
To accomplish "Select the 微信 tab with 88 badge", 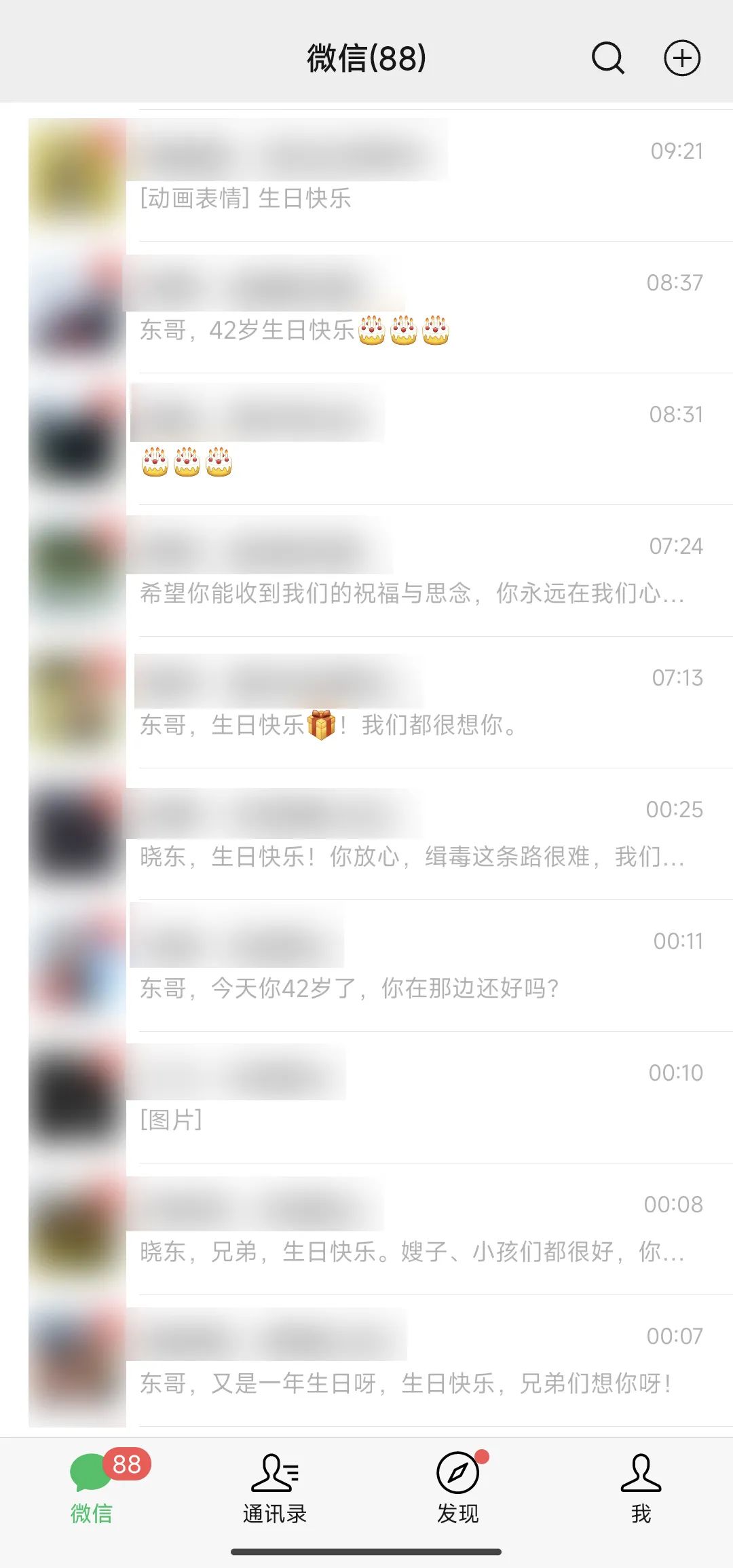I will click(92, 1488).
